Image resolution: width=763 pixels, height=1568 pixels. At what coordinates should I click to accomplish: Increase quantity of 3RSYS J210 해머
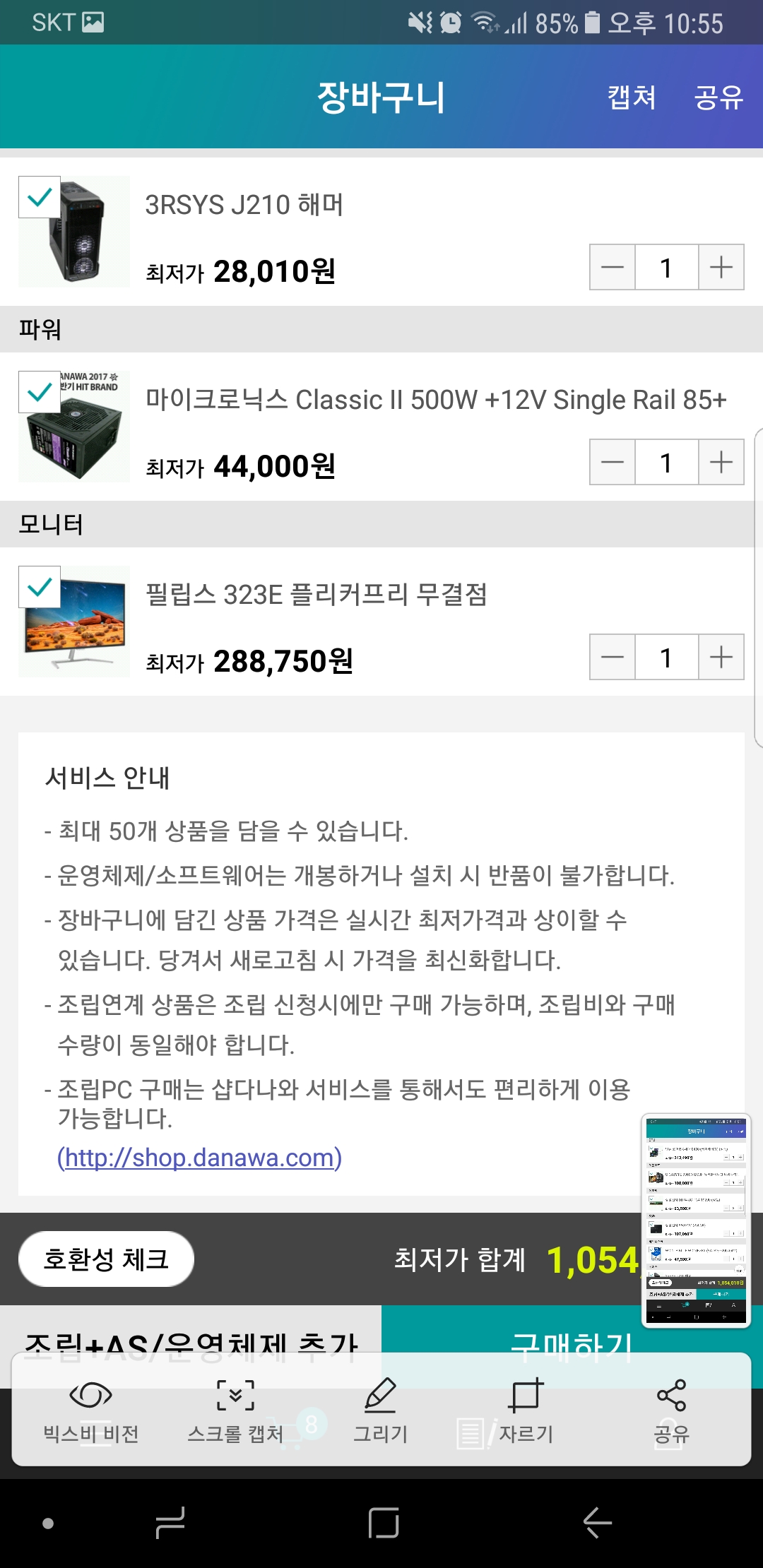[x=721, y=267]
